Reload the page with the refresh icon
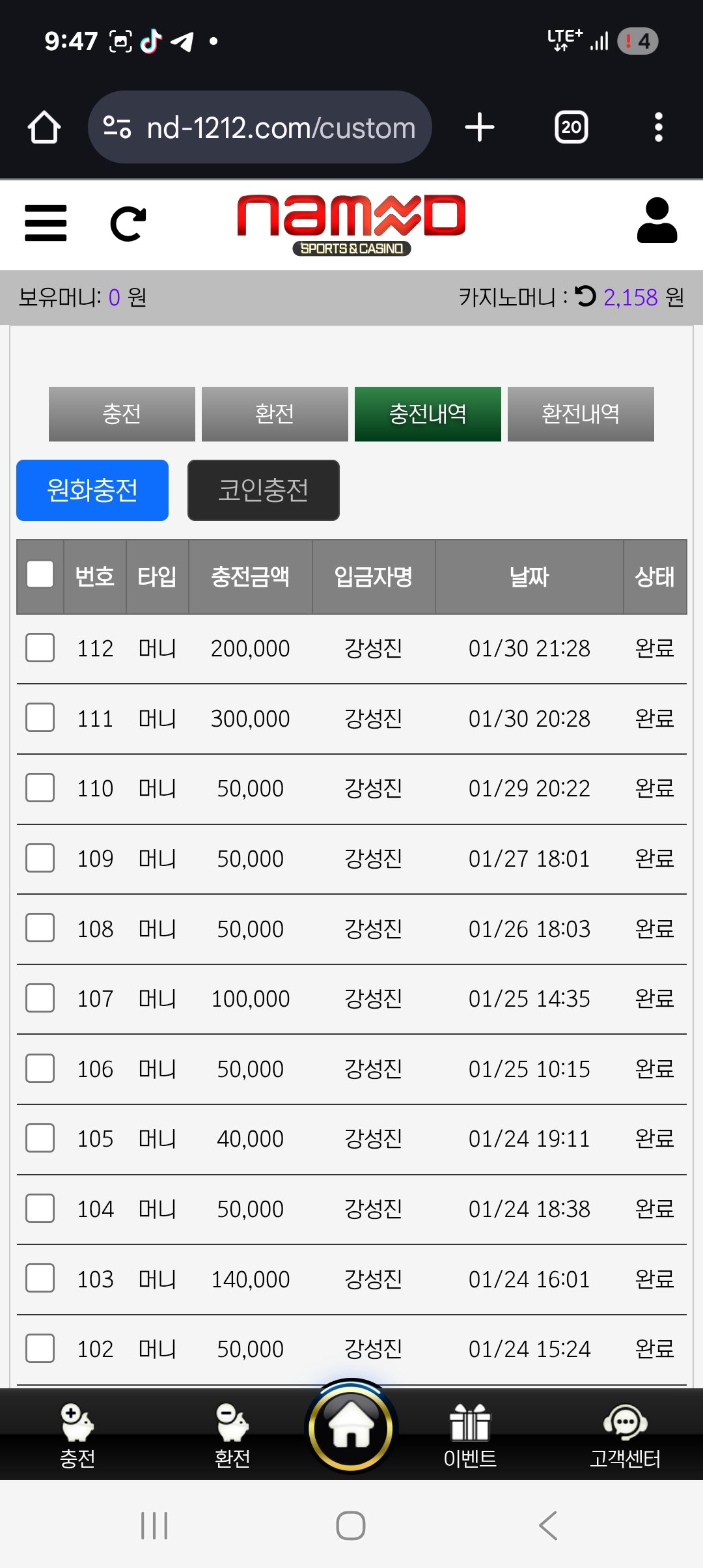Screen dimensions: 703x1568 pyautogui.click(x=128, y=223)
